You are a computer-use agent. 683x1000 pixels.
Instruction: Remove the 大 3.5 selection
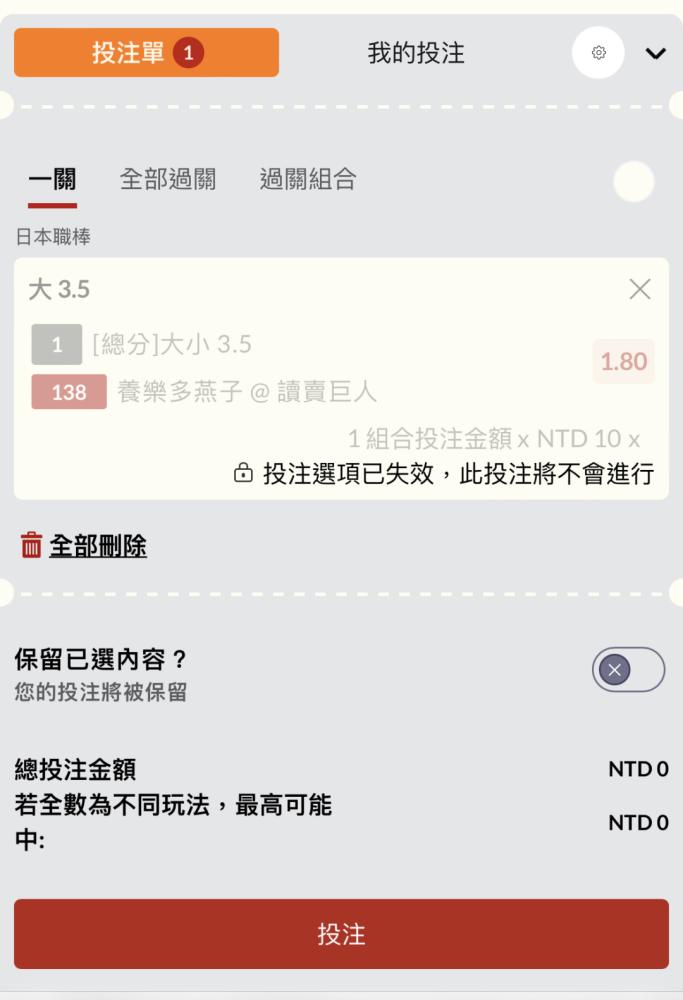(640, 289)
